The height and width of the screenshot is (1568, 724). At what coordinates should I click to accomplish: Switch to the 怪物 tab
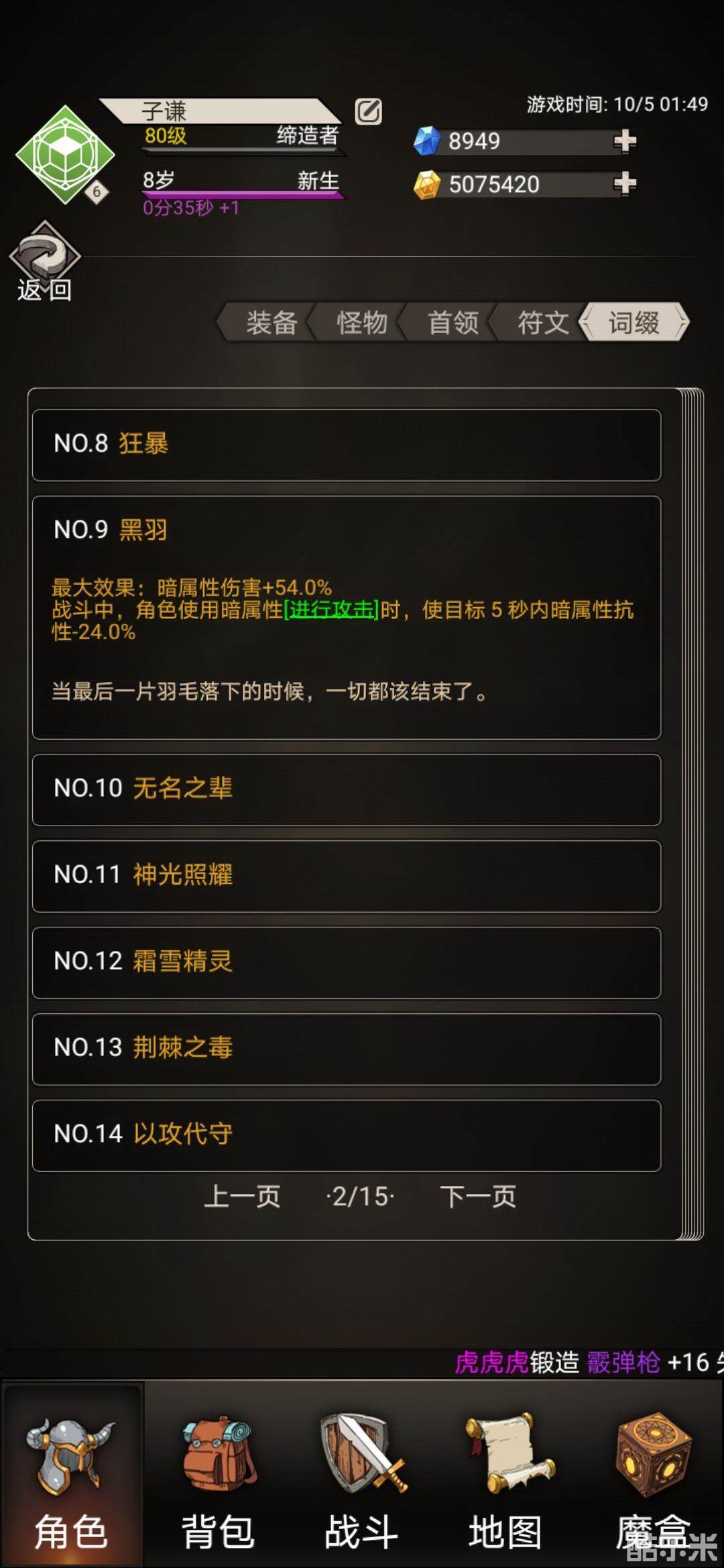(362, 322)
